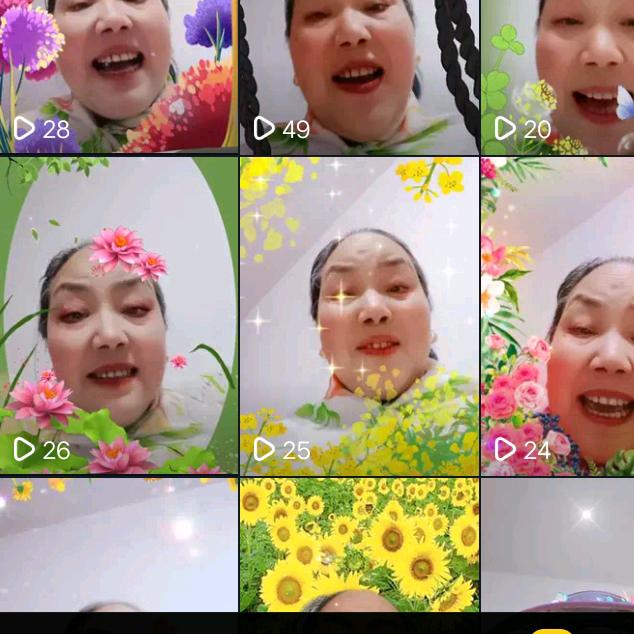
Task: Play the video with 25 plays
Action: coord(359,315)
